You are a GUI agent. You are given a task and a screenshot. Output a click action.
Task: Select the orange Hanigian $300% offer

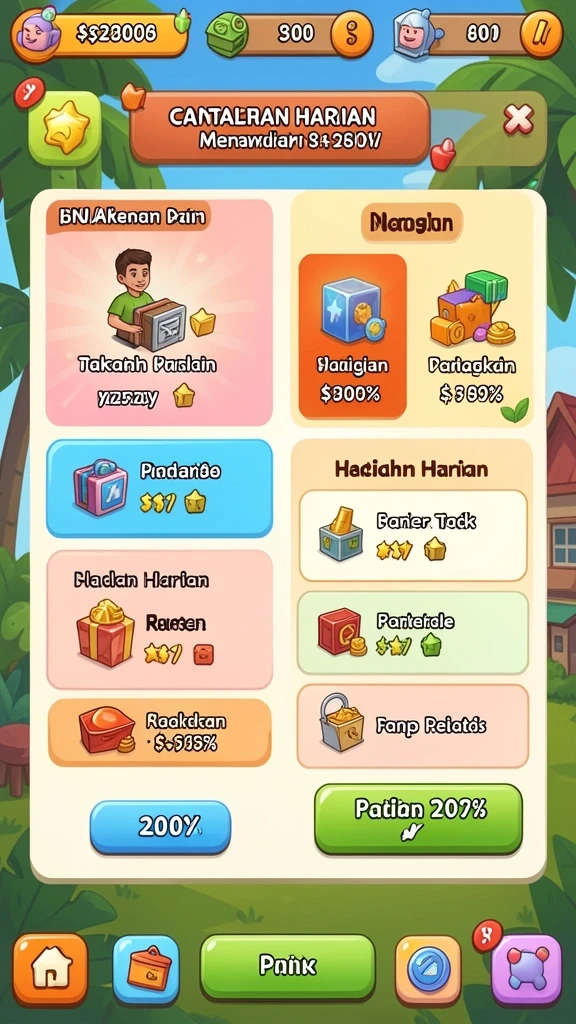point(353,336)
